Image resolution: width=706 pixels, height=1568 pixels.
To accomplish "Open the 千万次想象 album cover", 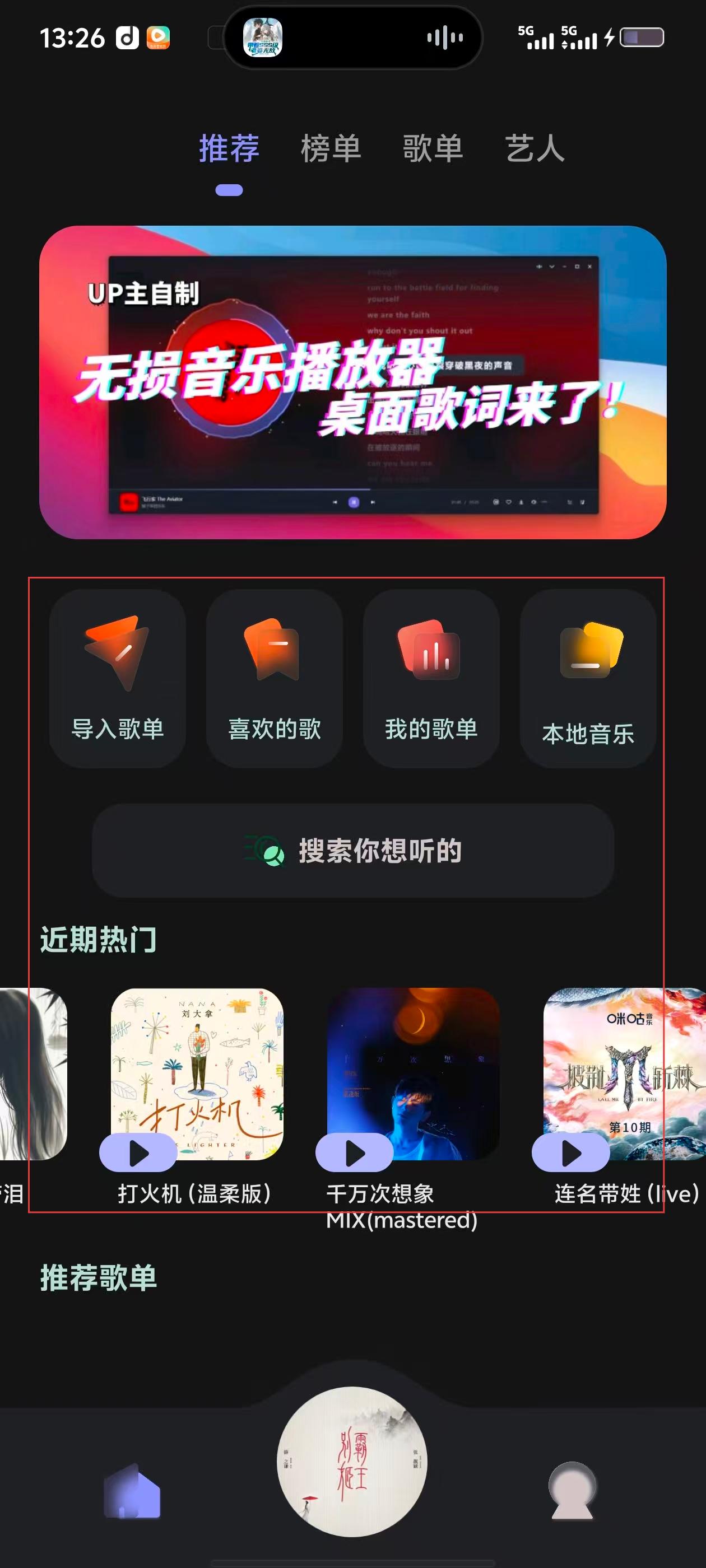I will click(413, 1062).
